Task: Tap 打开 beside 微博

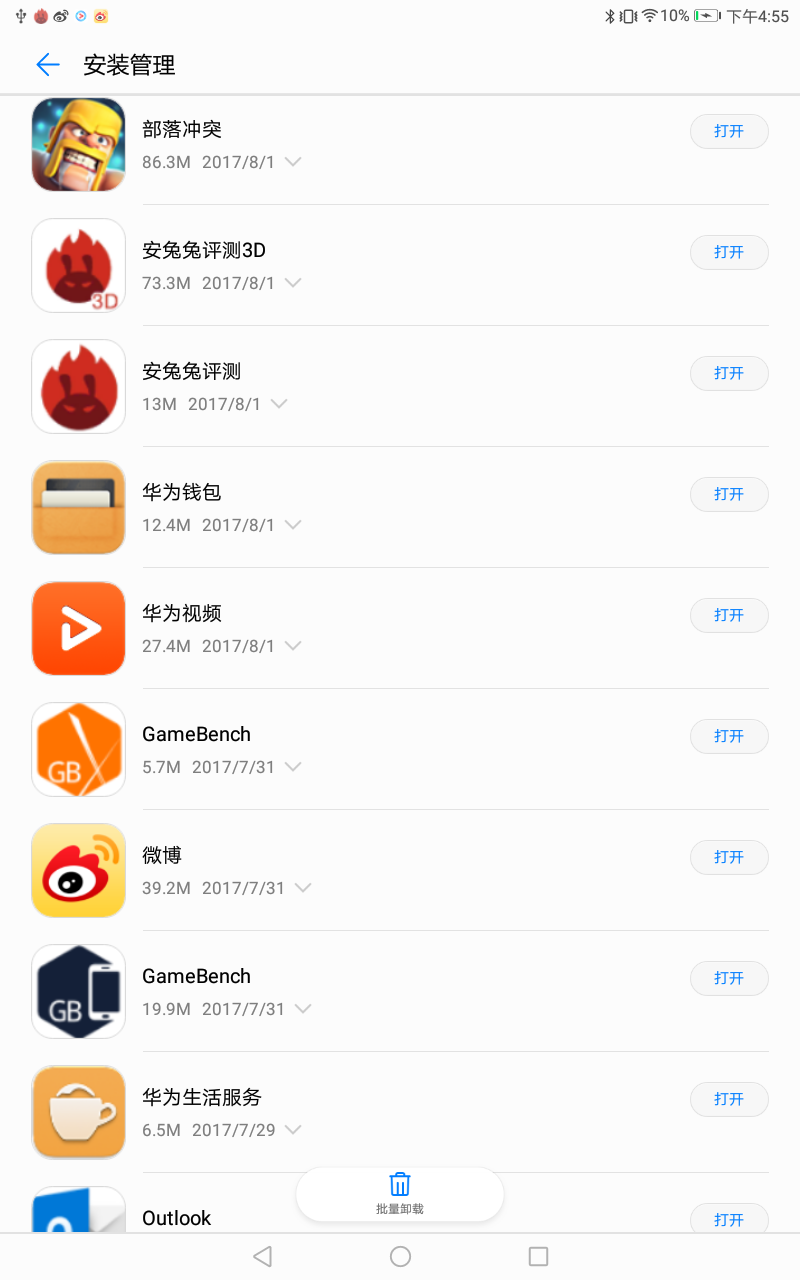Action: (729, 857)
